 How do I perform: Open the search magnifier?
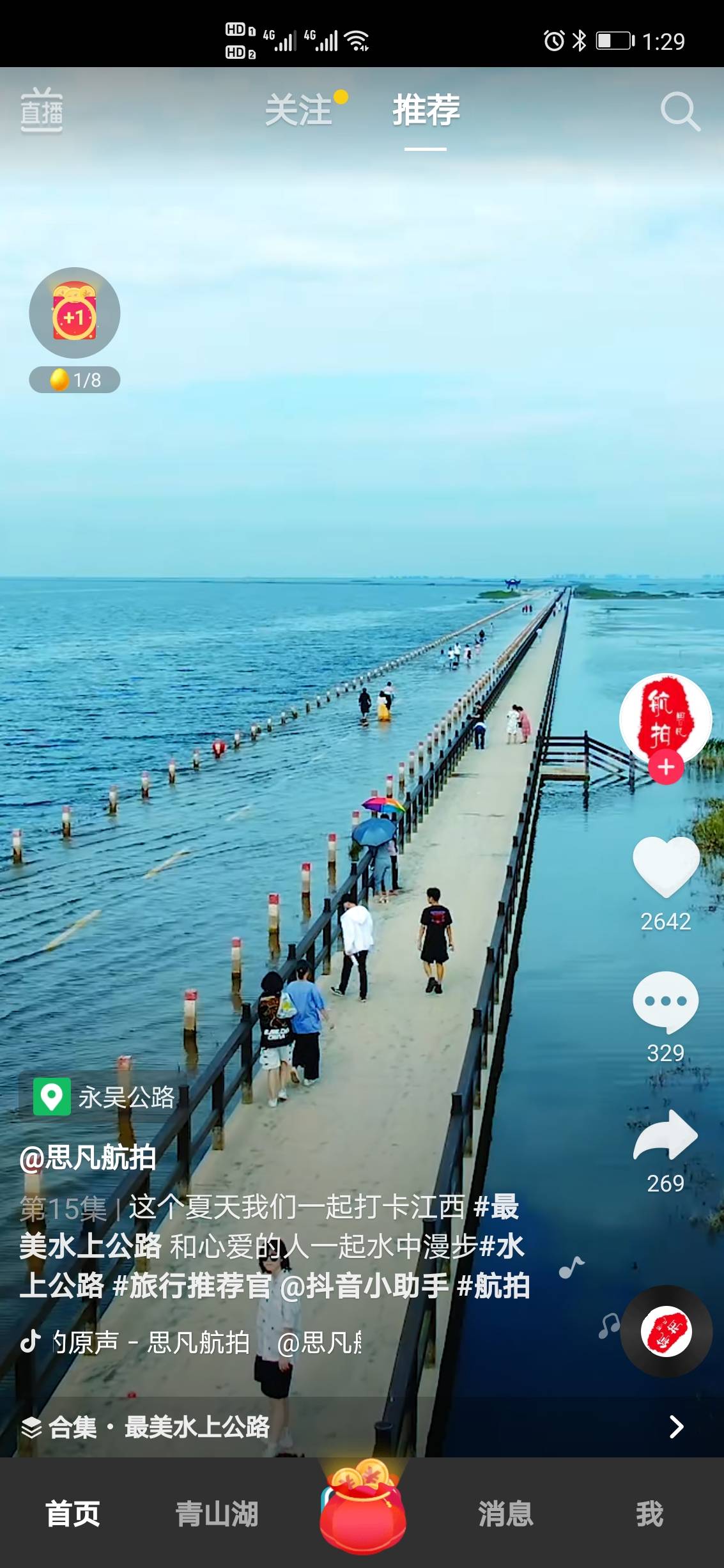679,112
